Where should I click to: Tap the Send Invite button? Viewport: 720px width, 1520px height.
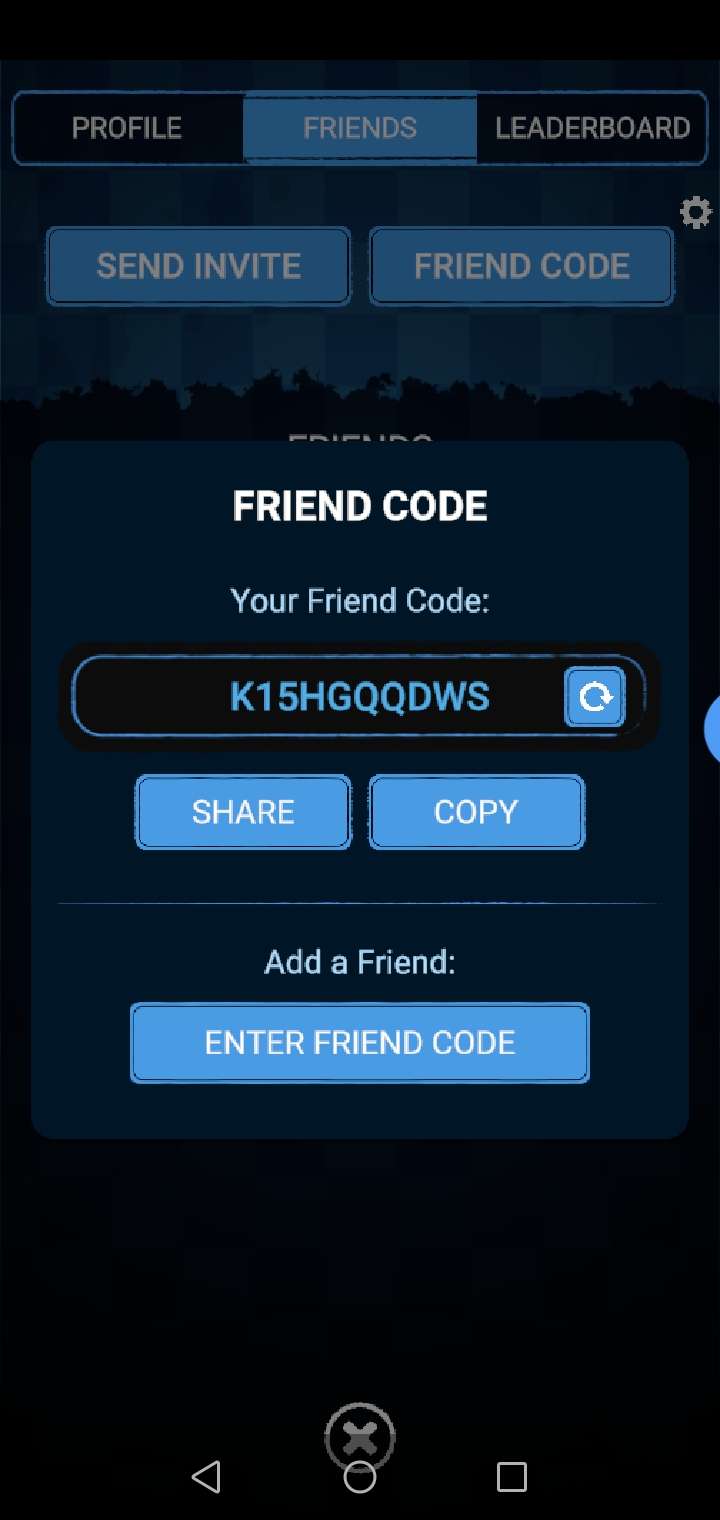click(199, 266)
